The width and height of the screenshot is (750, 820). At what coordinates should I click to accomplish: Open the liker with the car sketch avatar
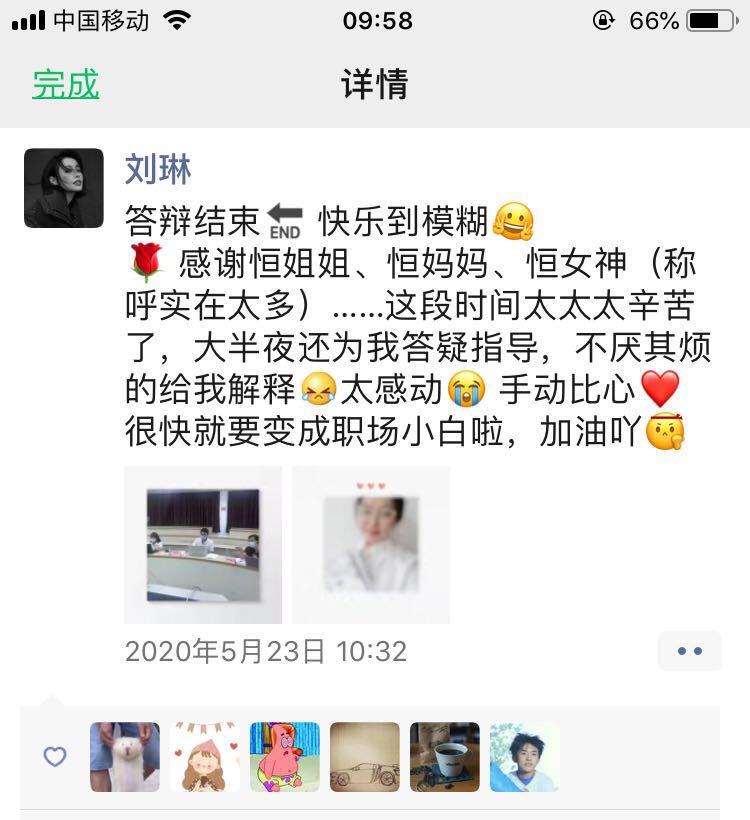[x=365, y=757]
